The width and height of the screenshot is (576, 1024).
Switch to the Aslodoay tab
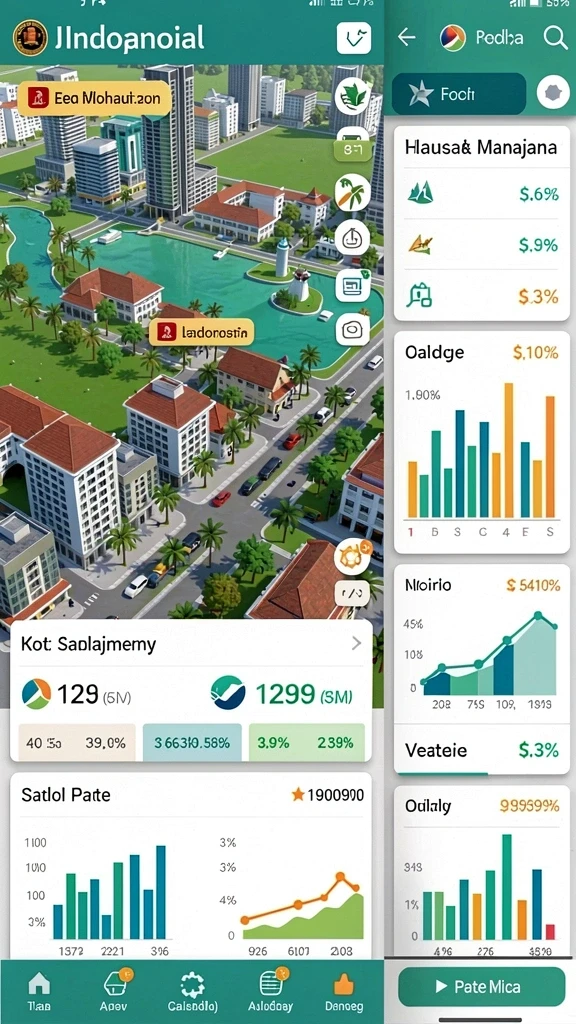(270, 990)
